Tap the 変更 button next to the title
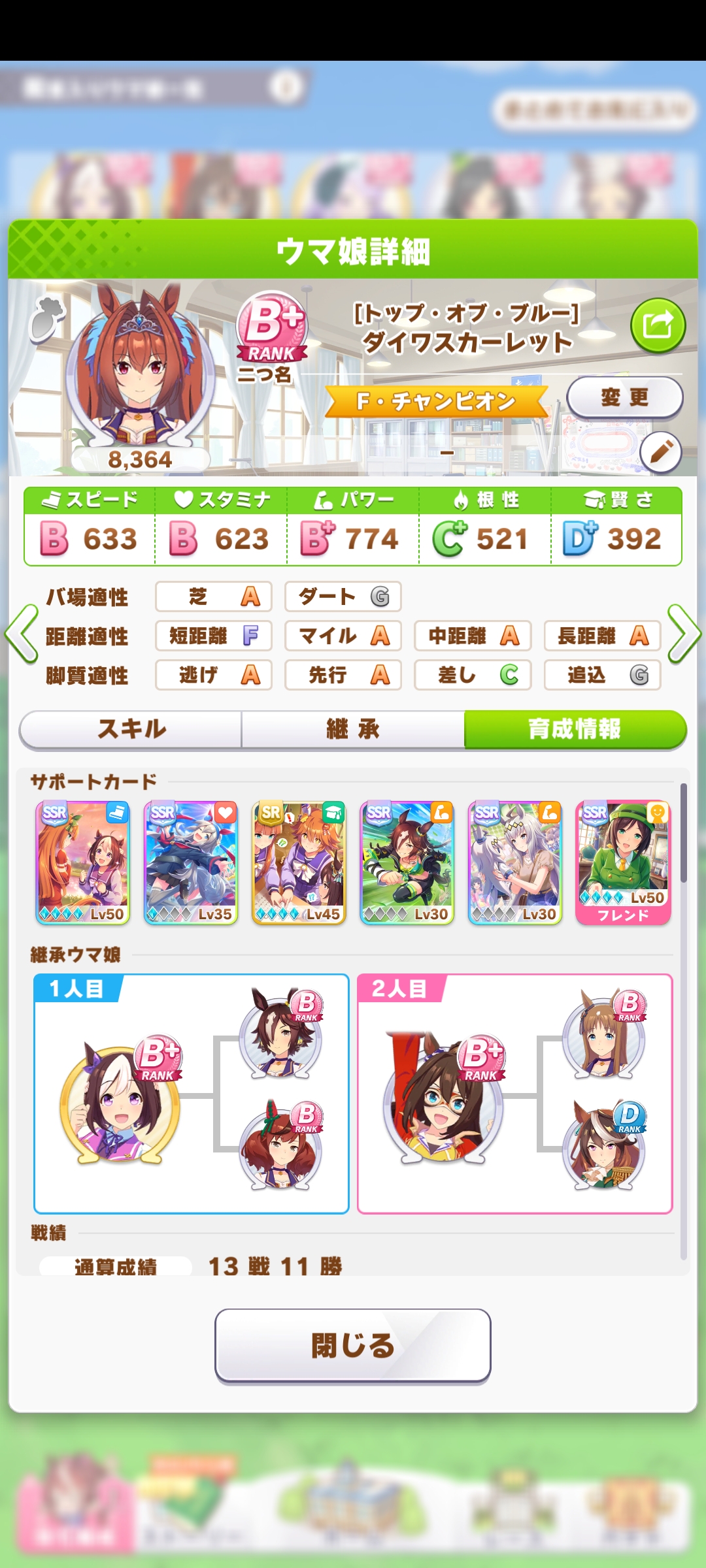The height and width of the screenshot is (1568, 706). [624, 397]
